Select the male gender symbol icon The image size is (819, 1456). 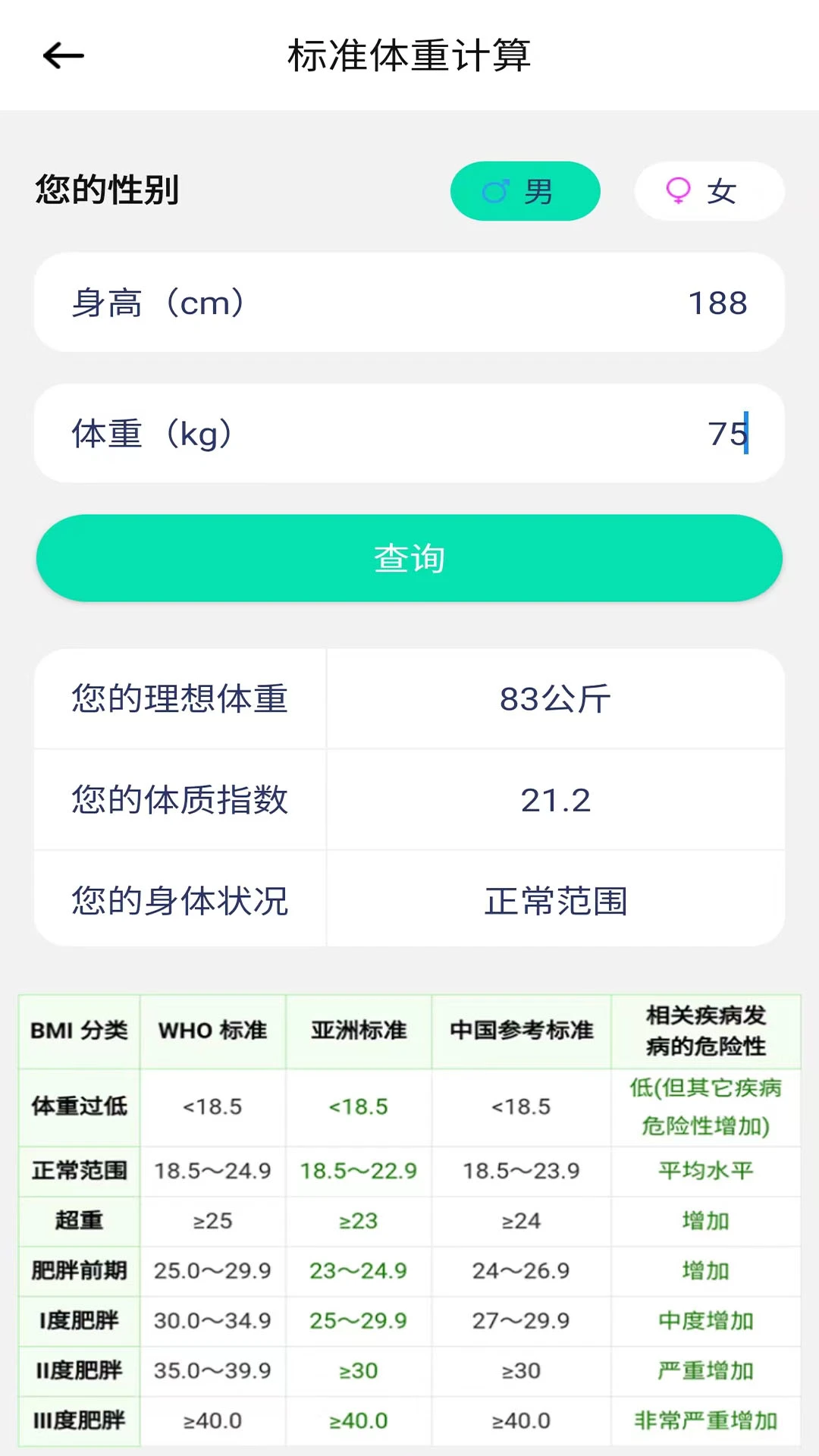click(497, 191)
